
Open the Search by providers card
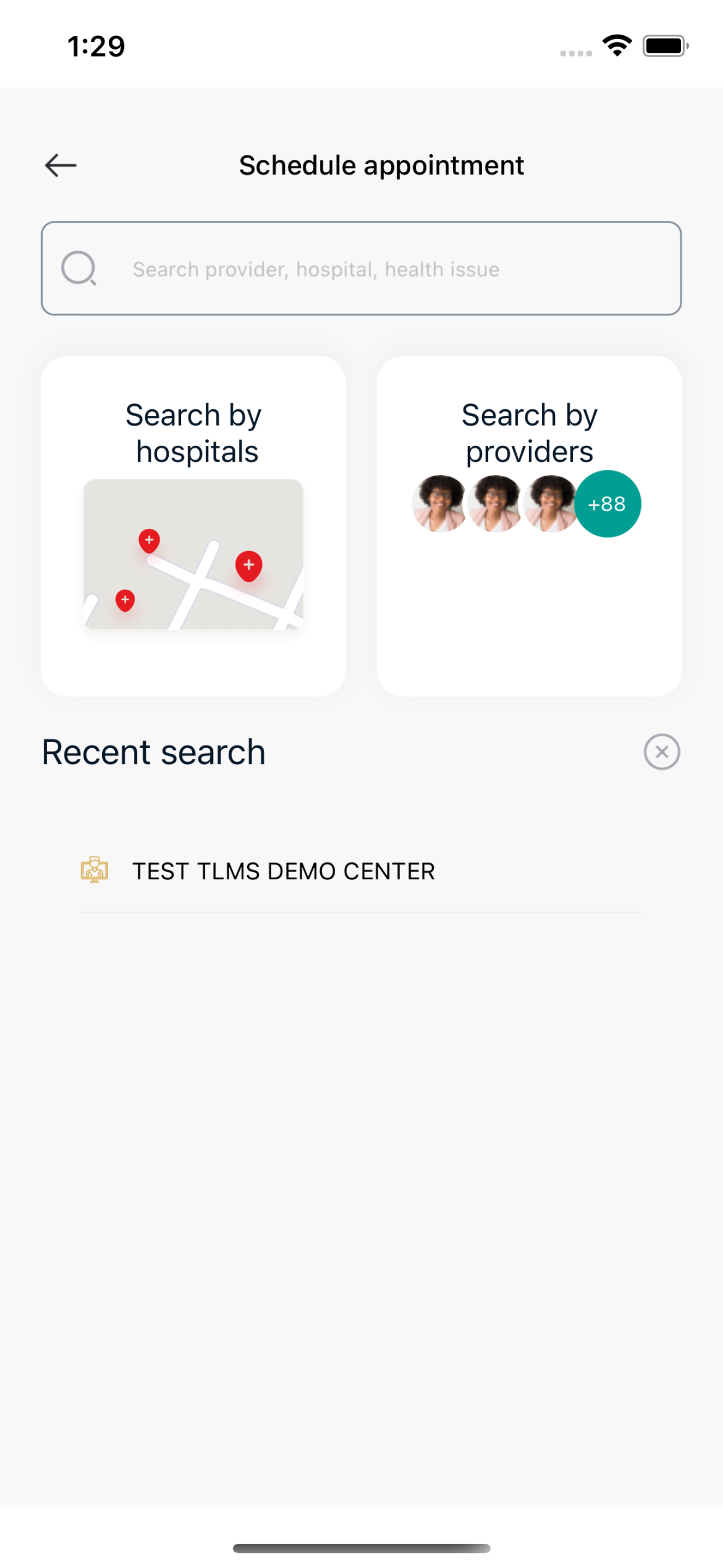click(x=529, y=526)
